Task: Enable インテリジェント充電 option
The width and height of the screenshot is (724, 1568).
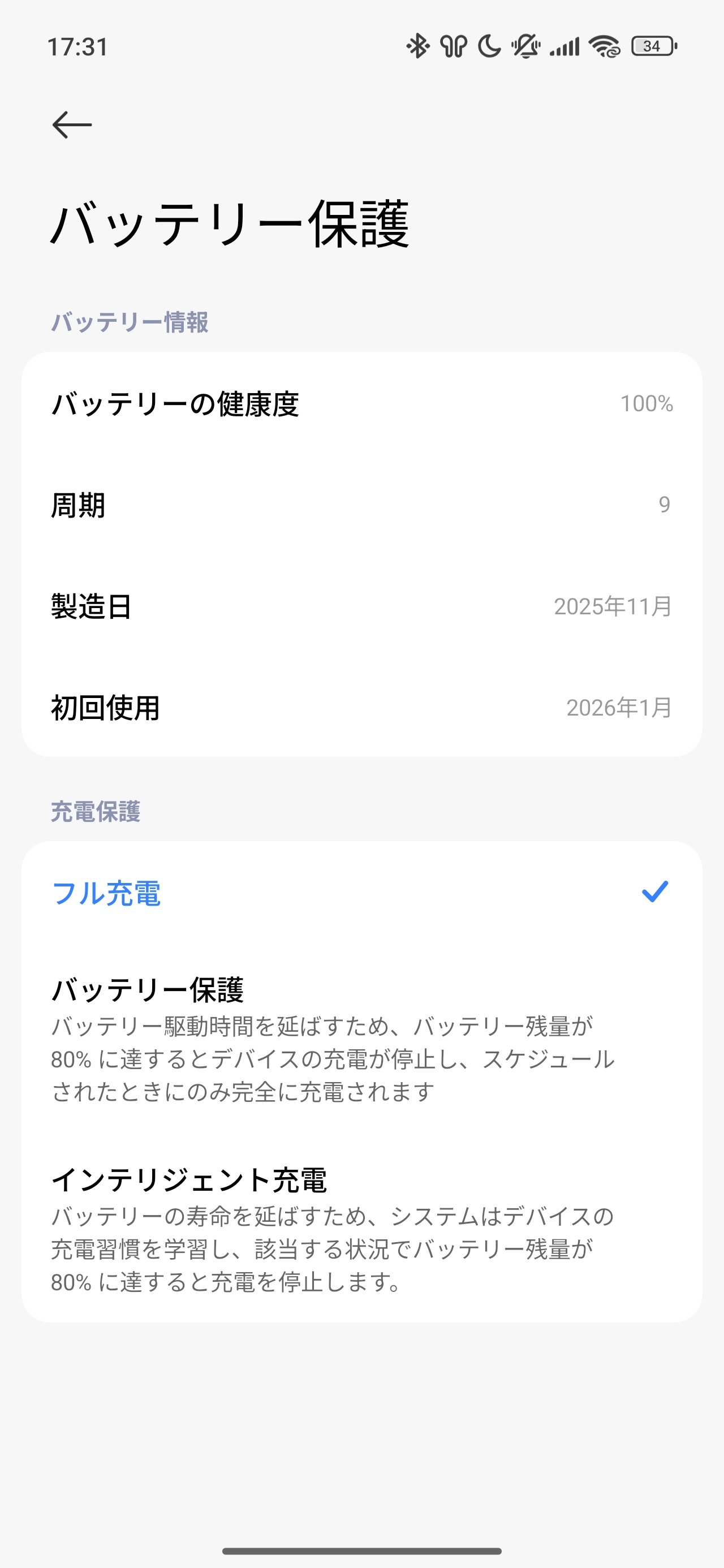Action: pos(361,1230)
